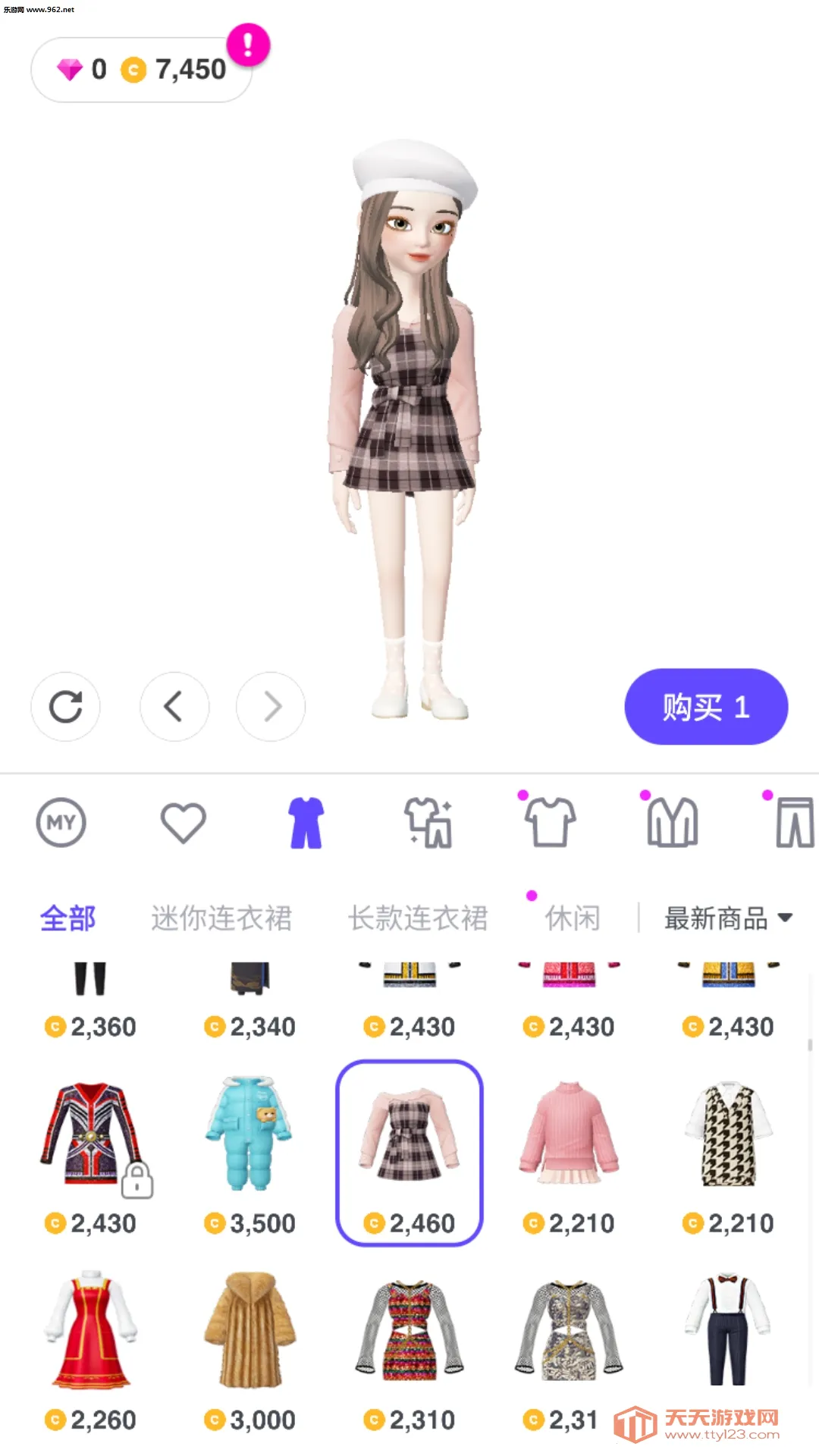Open the 休闲 tab
This screenshot has width=819, height=1456.
pyautogui.click(x=573, y=918)
